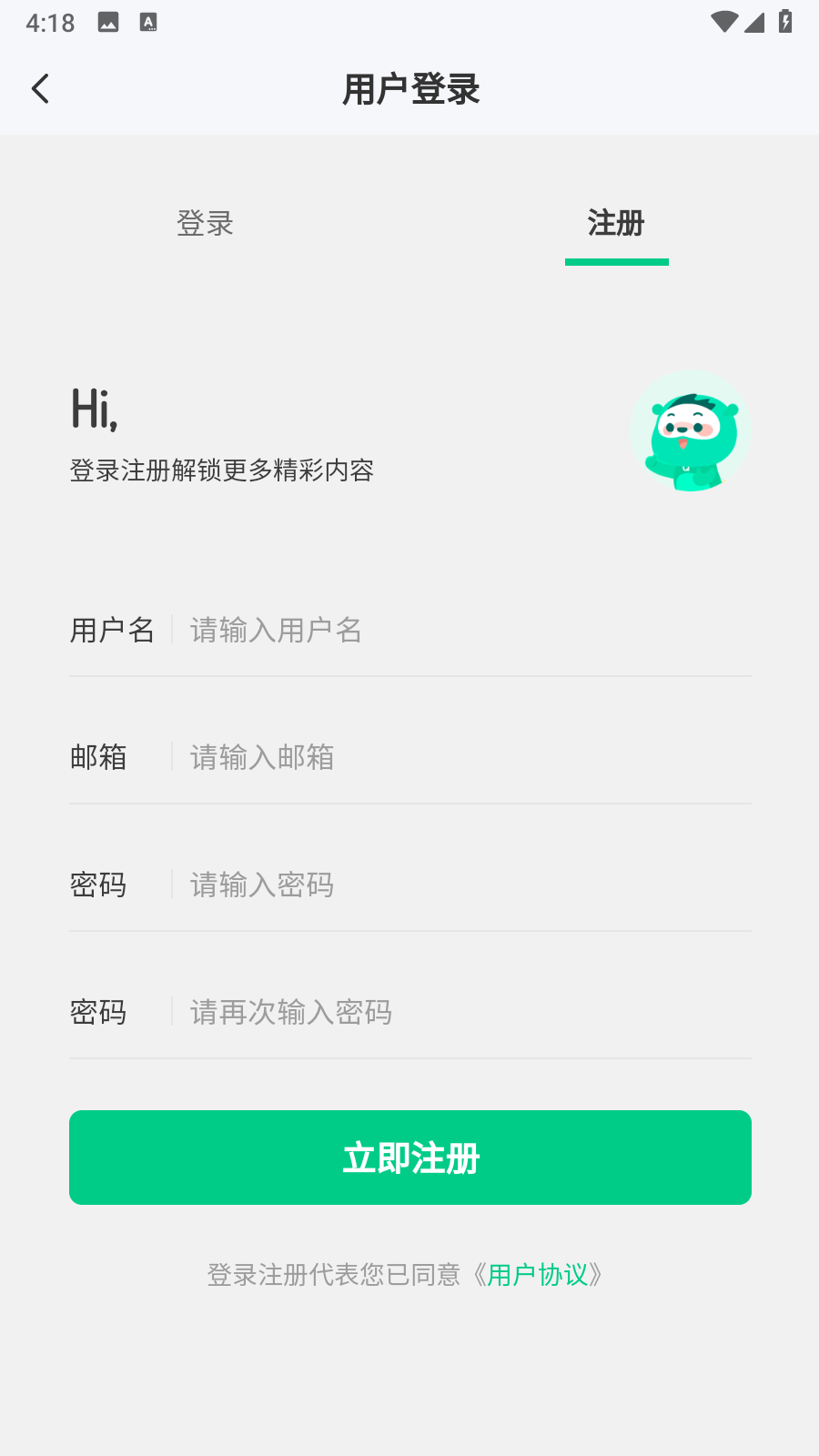Select the 注册 tab
The height and width of the screenshot is (1456, 819).
coord(616,223)
